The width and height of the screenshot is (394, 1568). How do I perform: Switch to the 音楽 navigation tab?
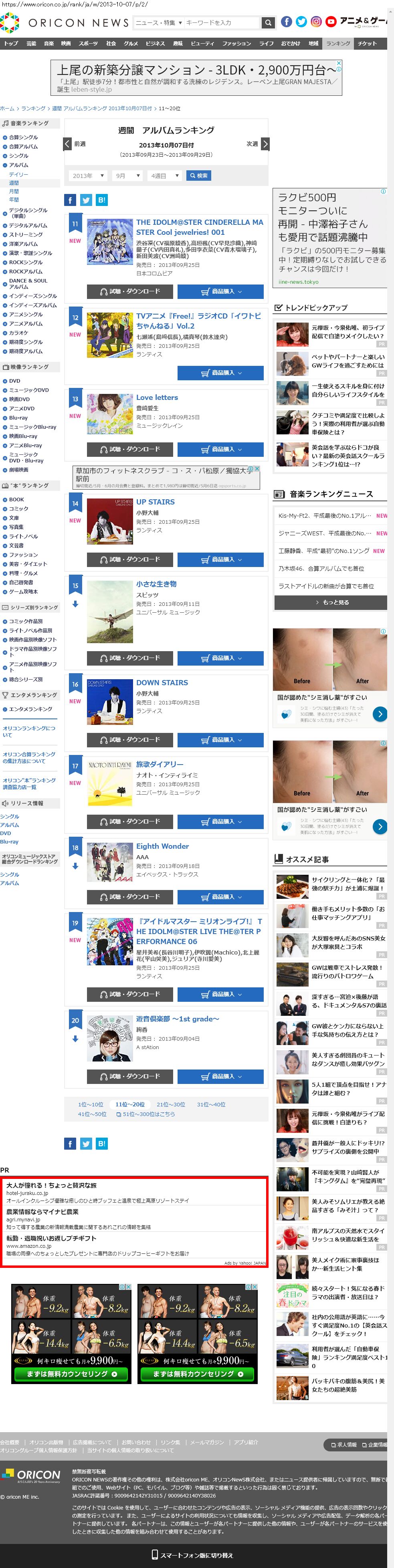pos(49,44)
